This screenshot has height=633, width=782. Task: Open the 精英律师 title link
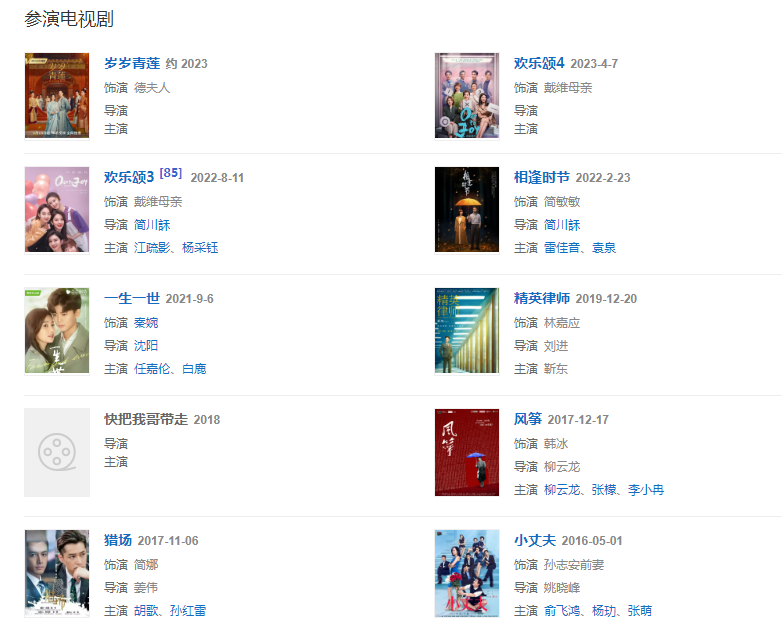pyautogui.click(x=541, y=298)
